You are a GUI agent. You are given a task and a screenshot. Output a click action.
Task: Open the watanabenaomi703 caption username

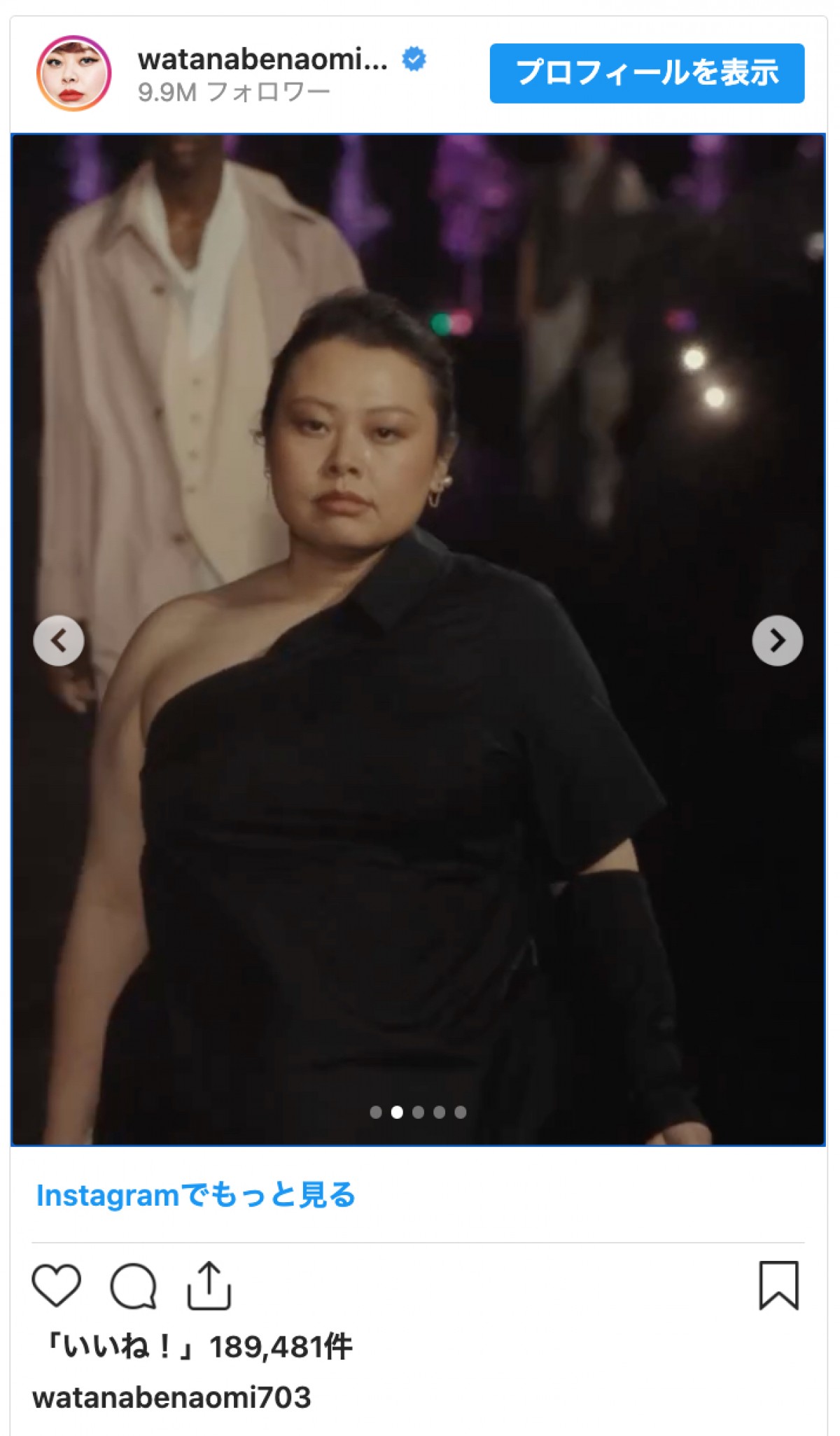tap(171, 1397)
